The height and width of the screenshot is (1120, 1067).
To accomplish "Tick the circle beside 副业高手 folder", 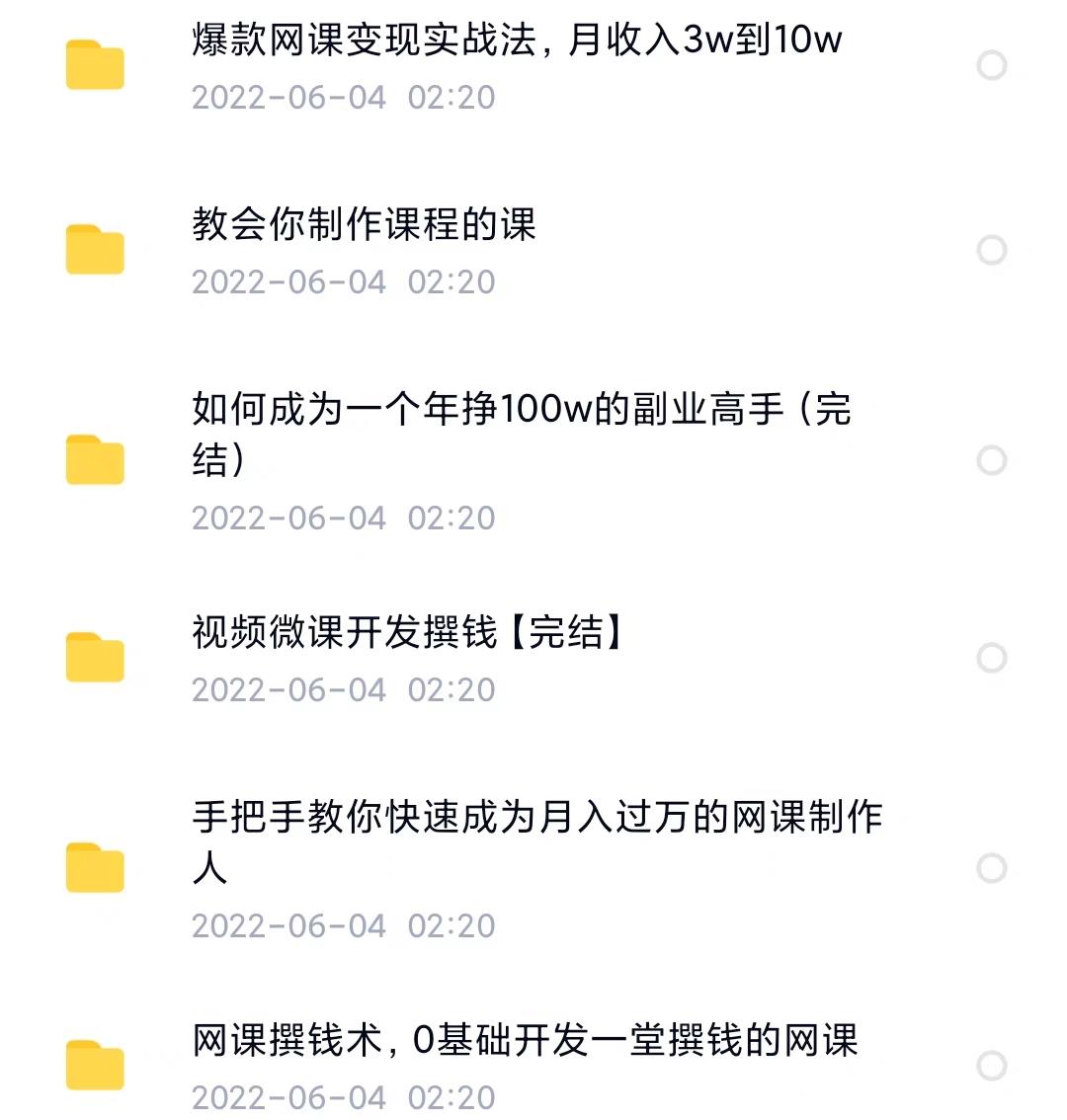I will (991, 459).
